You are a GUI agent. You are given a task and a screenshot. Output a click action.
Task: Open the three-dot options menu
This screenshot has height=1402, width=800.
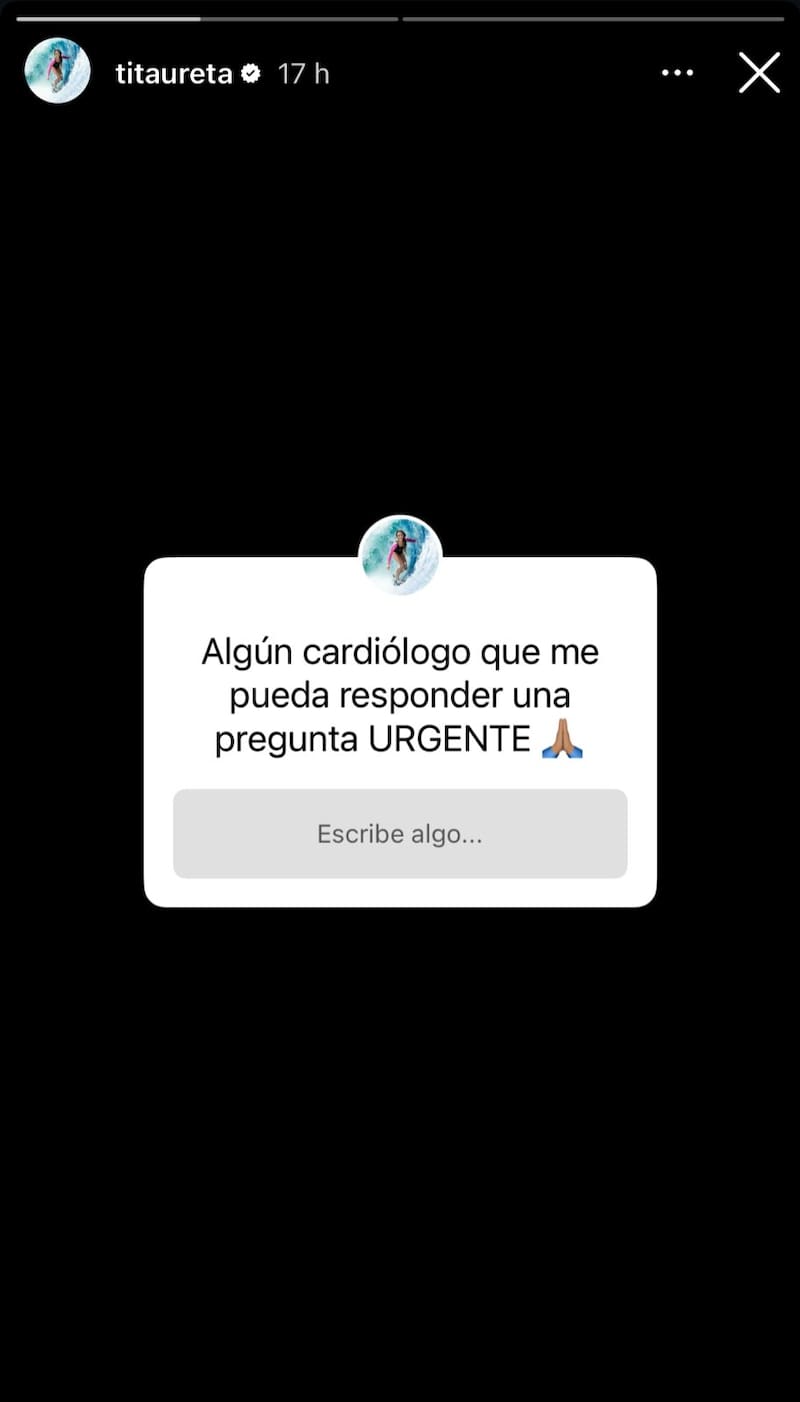pyautogui.click(x=677, y=73)
